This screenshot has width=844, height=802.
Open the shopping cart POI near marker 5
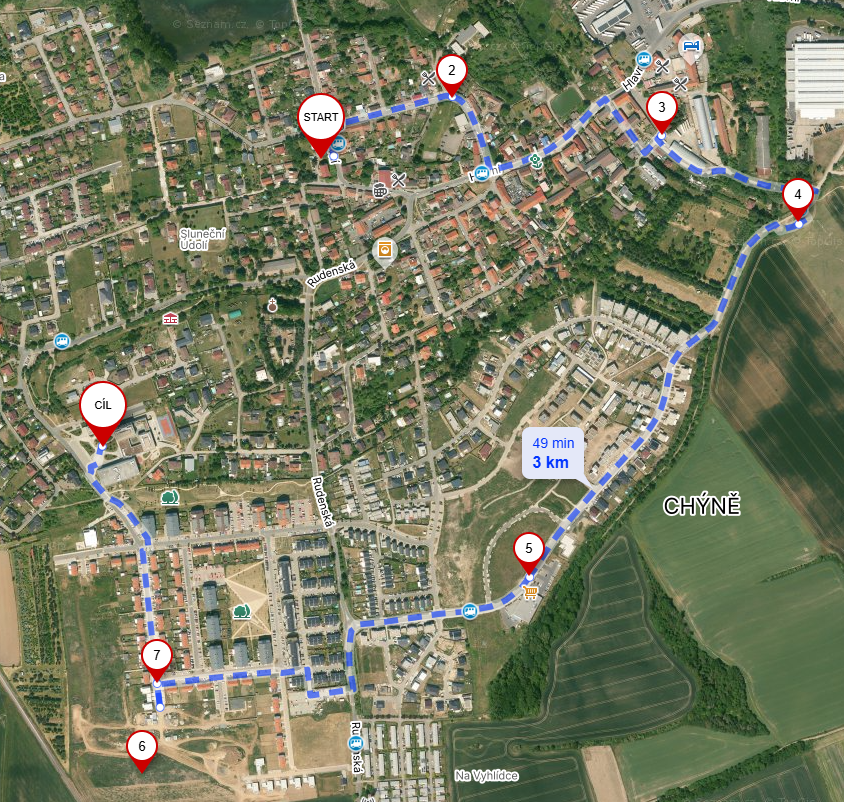pyautogui.click(x=531, y=592)
